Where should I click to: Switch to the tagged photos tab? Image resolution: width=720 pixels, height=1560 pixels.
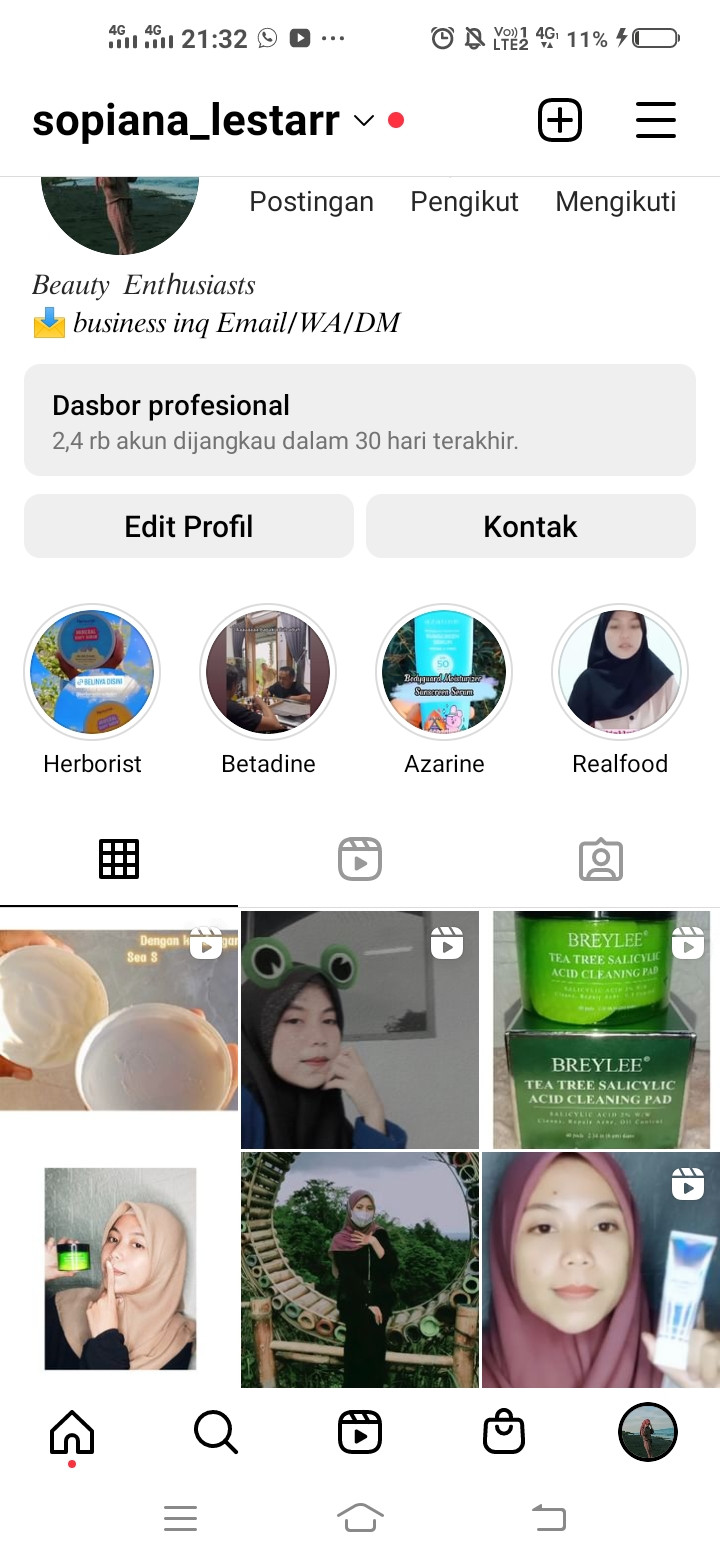coord(601,859)
